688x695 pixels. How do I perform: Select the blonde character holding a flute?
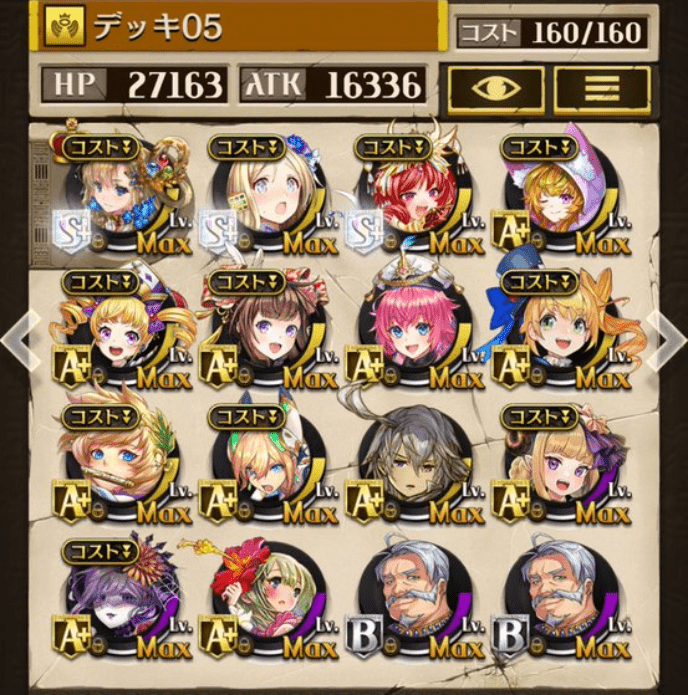[120, 462]
